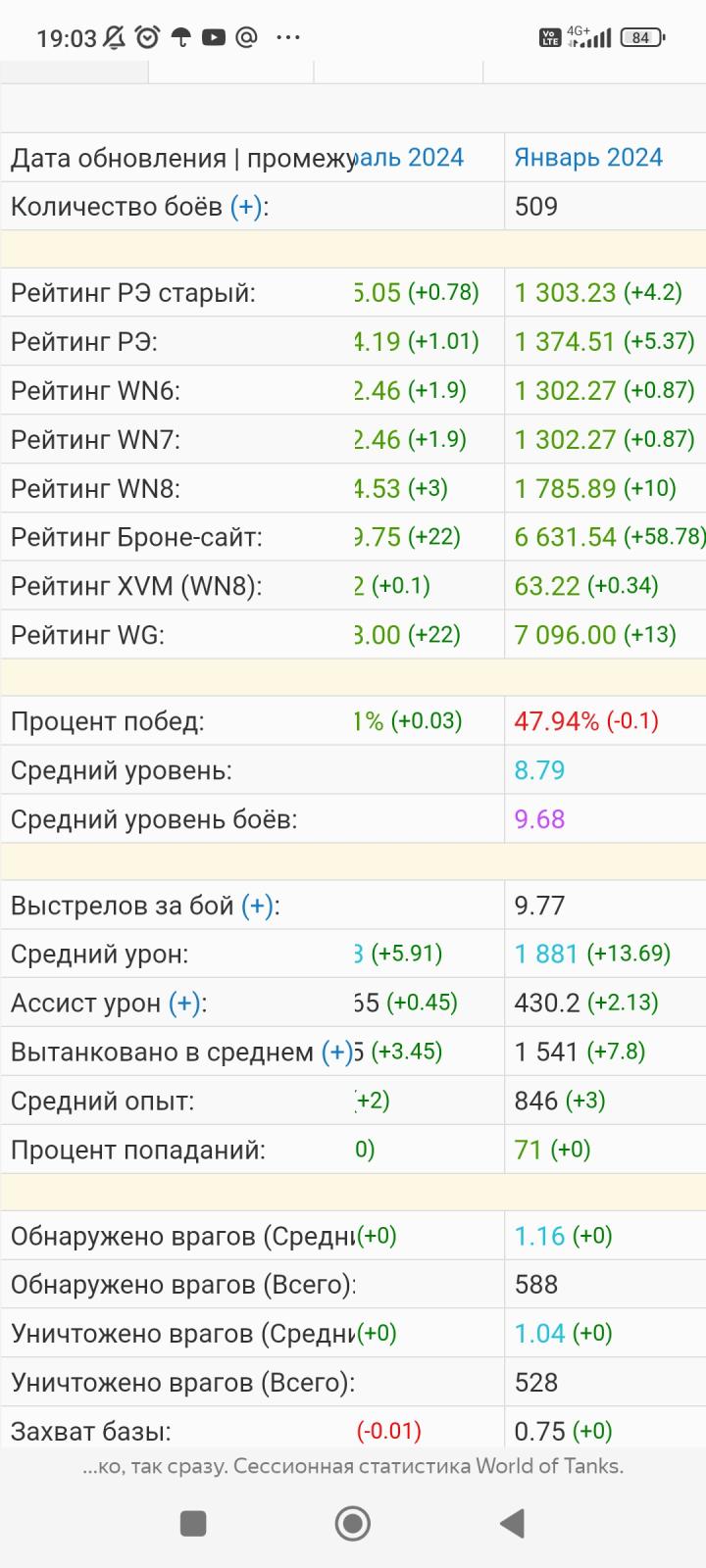Open the Январь 2024 column link
706x1568 pixels.
588,158
